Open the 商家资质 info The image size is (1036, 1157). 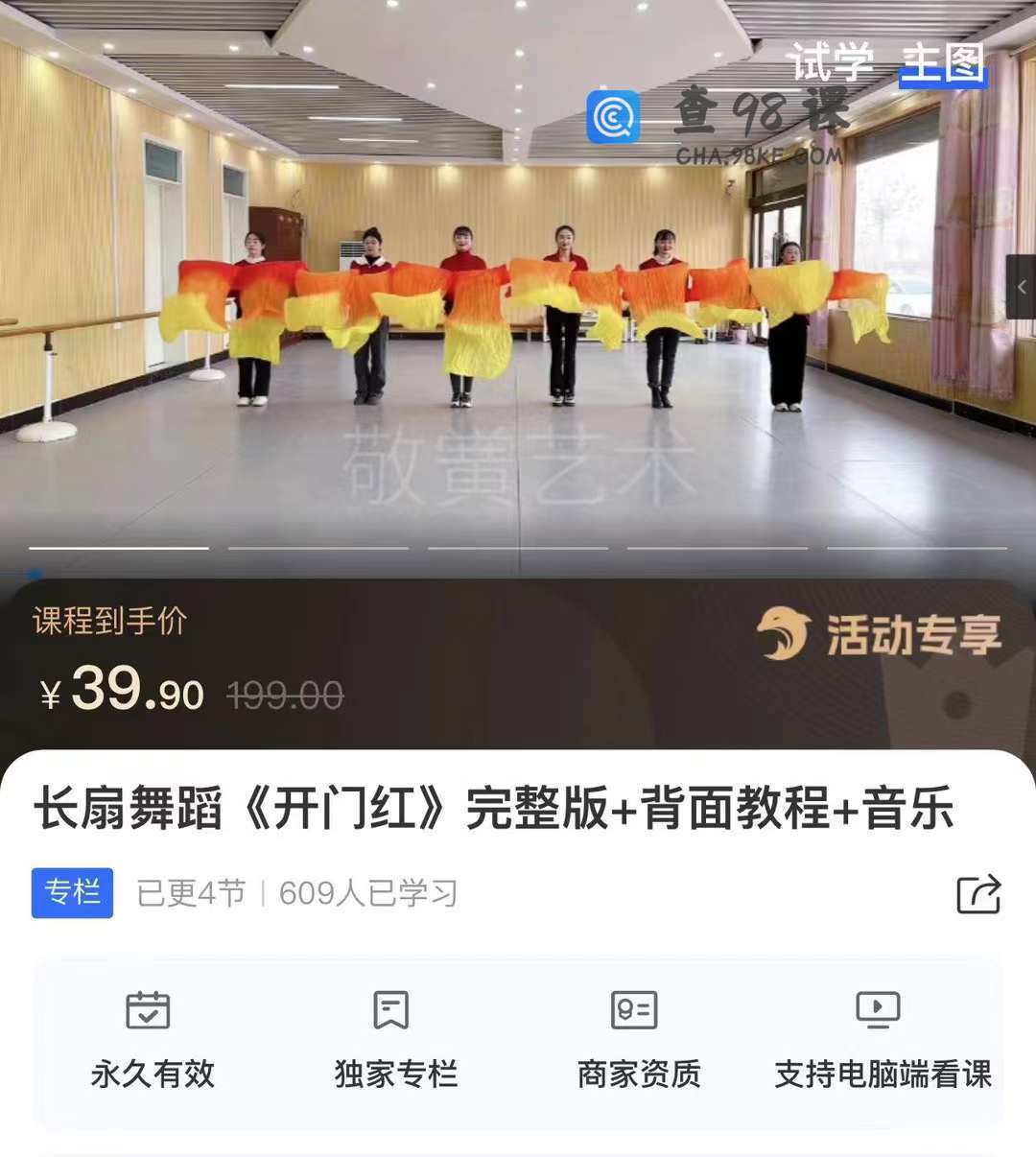tap(638, 1040)
